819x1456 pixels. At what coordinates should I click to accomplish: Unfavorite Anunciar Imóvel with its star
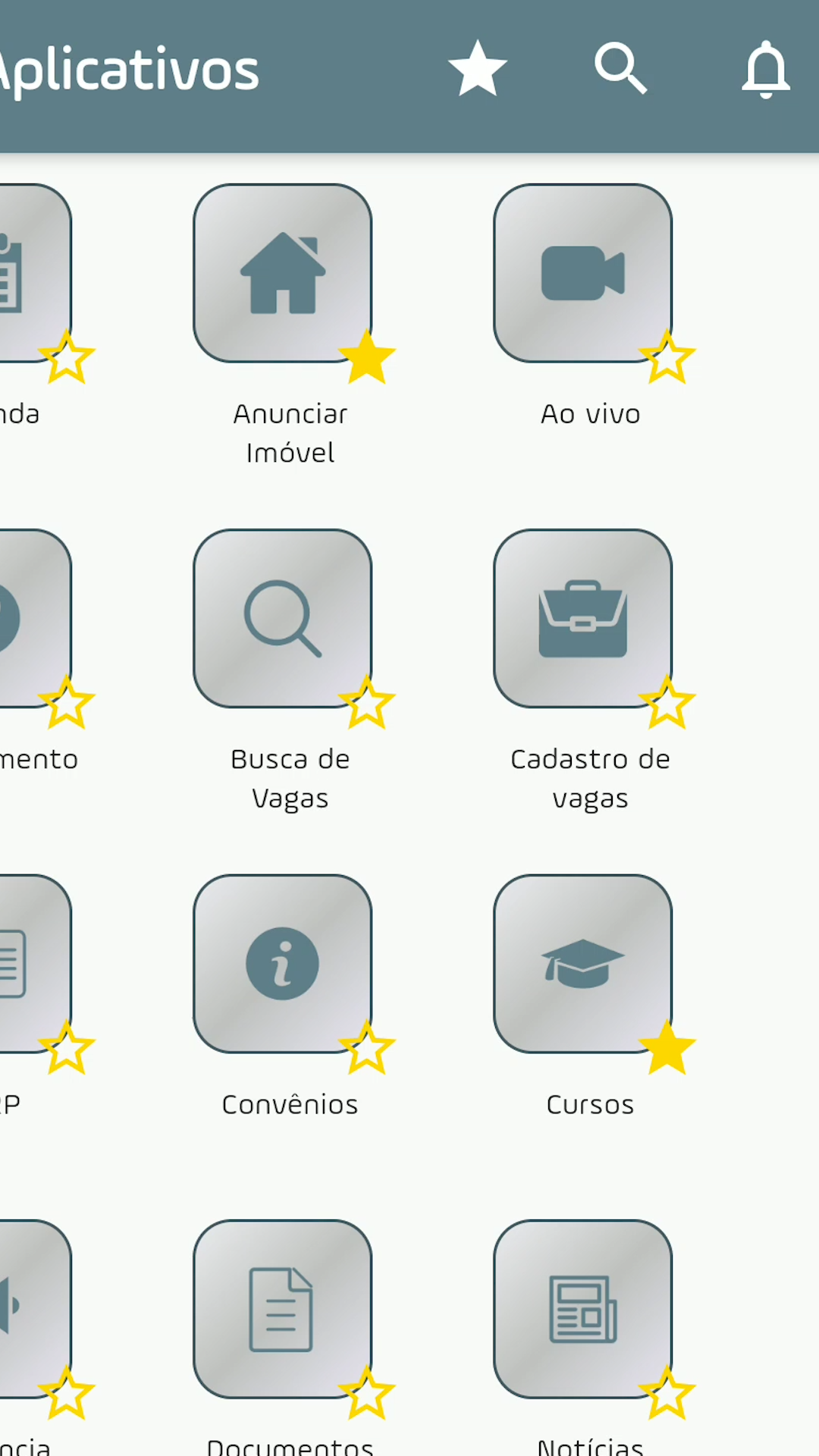coord(367,358)
